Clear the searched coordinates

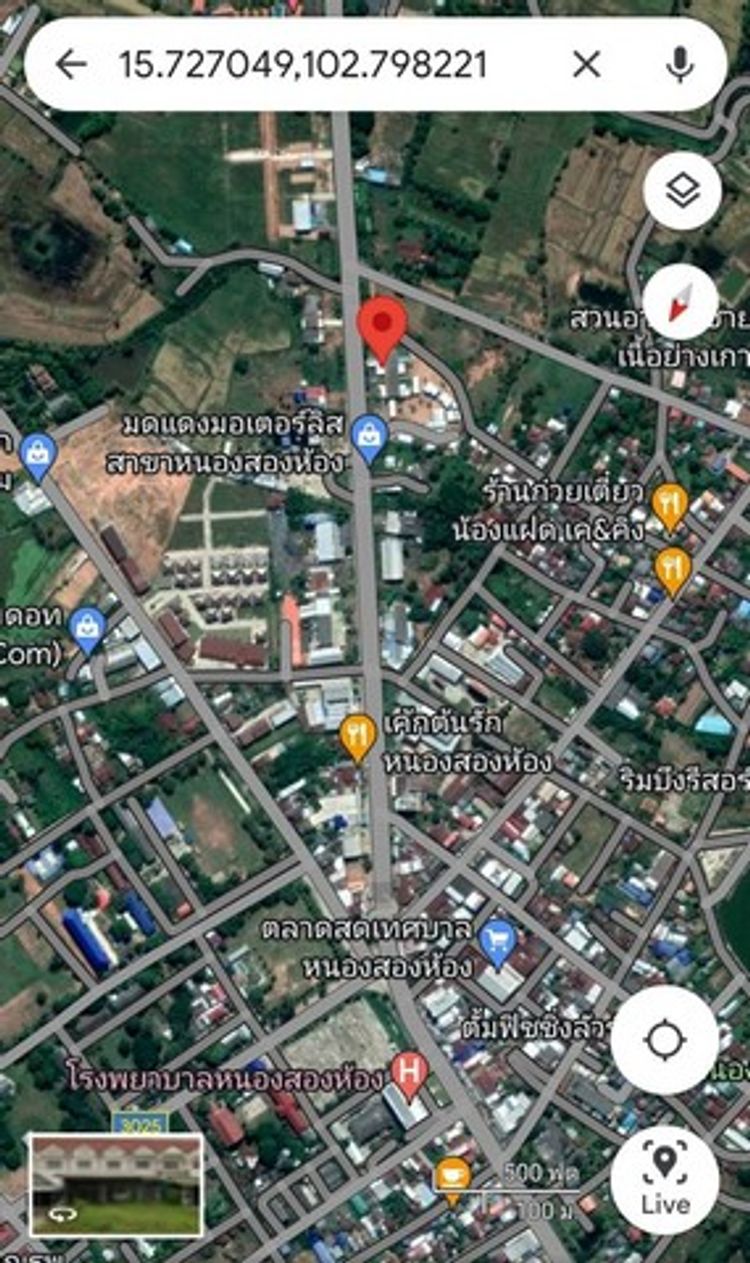(586, 65)
